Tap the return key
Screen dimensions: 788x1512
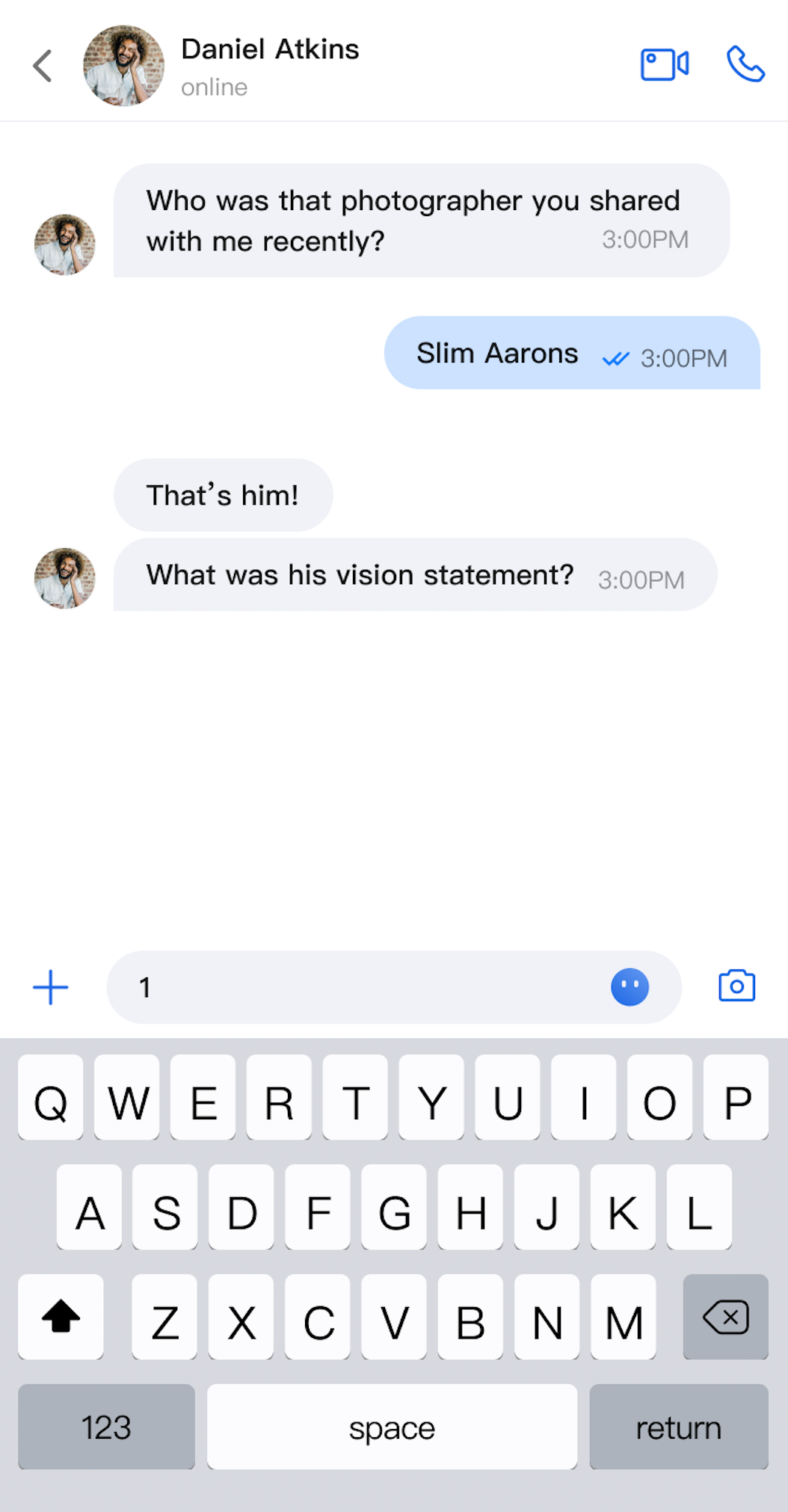(x=678, y=1427)
